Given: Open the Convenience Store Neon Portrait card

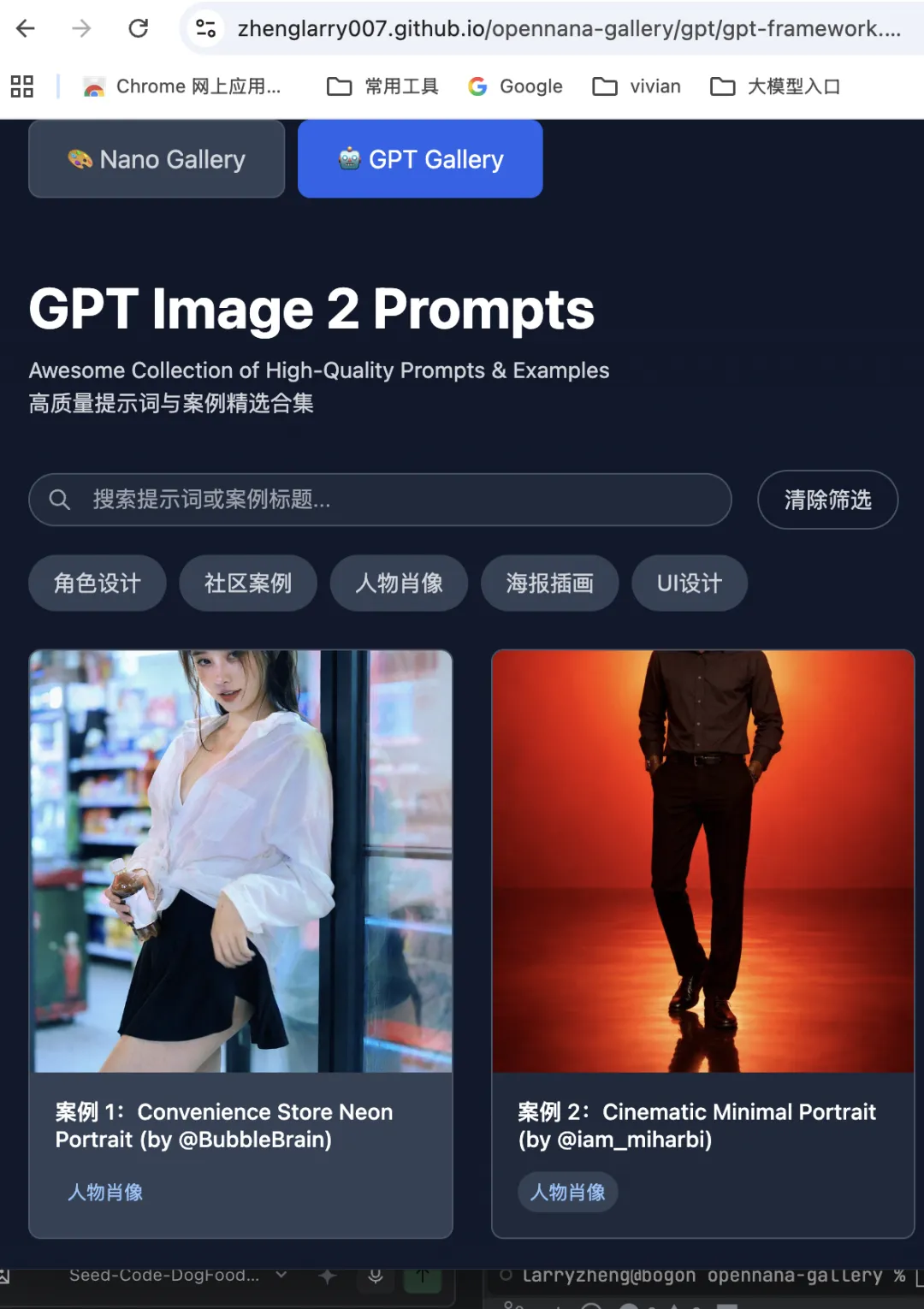Looking at the screenshot, I should click(240, 861).
